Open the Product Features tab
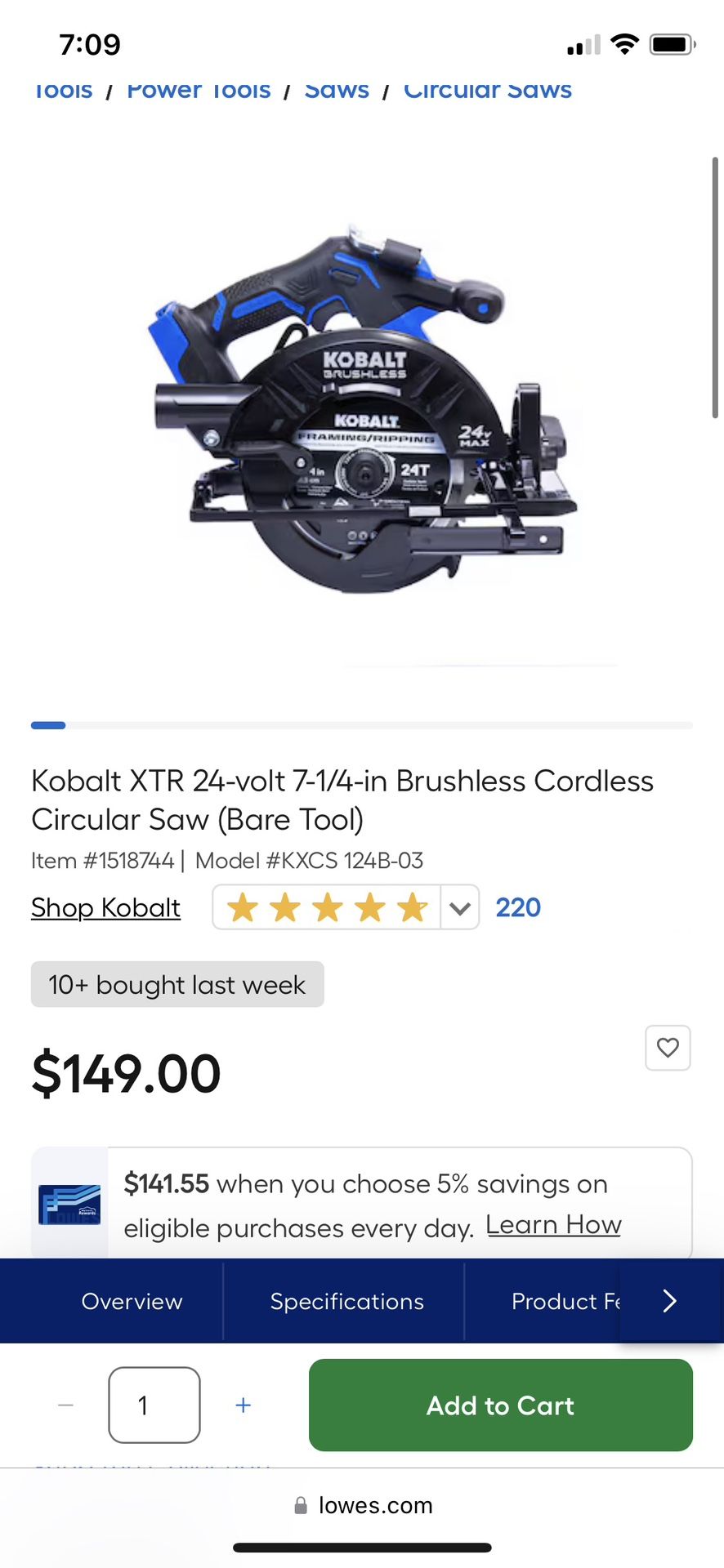This screenshot has width=724, height=1568. pos(565,1301)
